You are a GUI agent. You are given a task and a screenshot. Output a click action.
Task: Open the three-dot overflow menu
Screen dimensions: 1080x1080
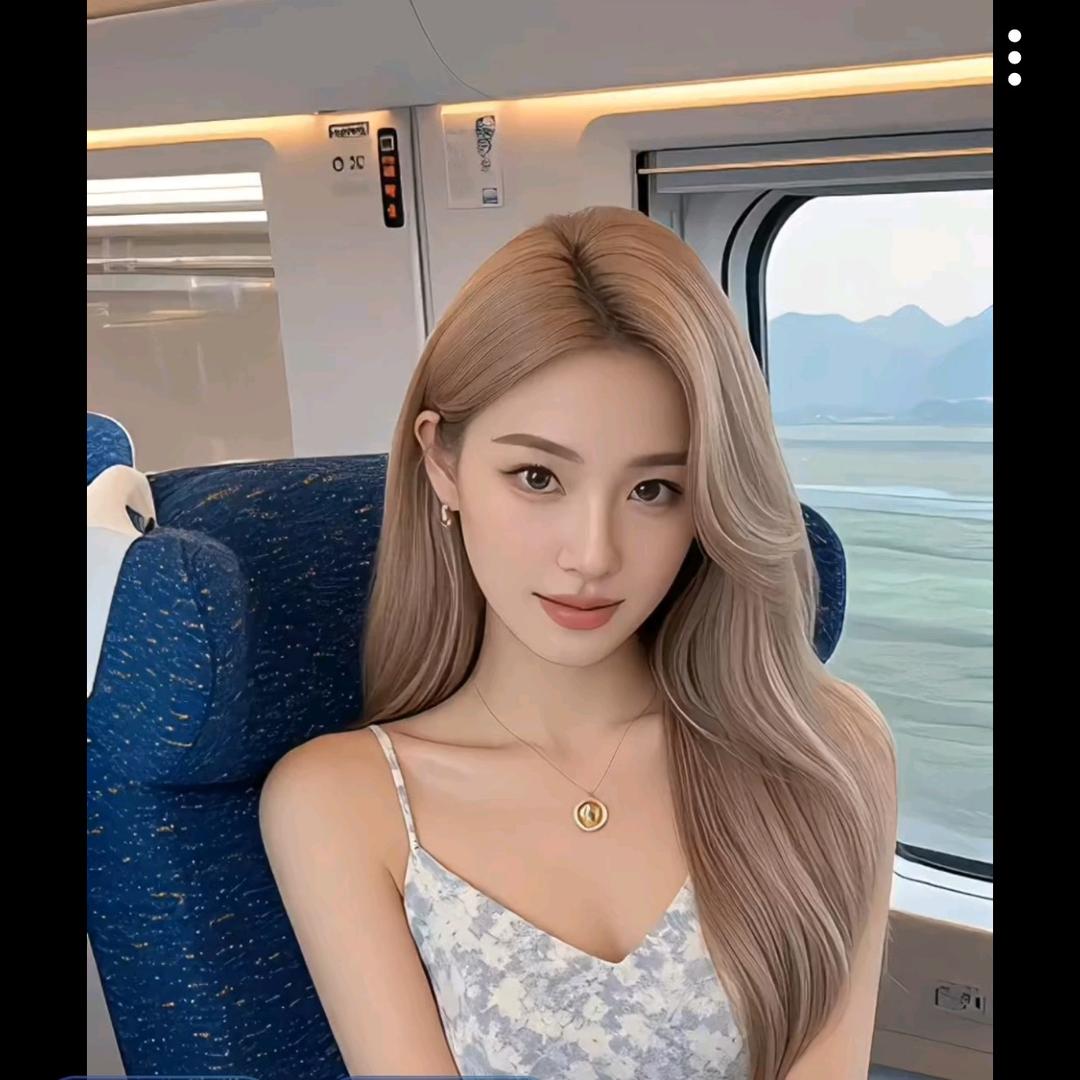point(1014,57)
